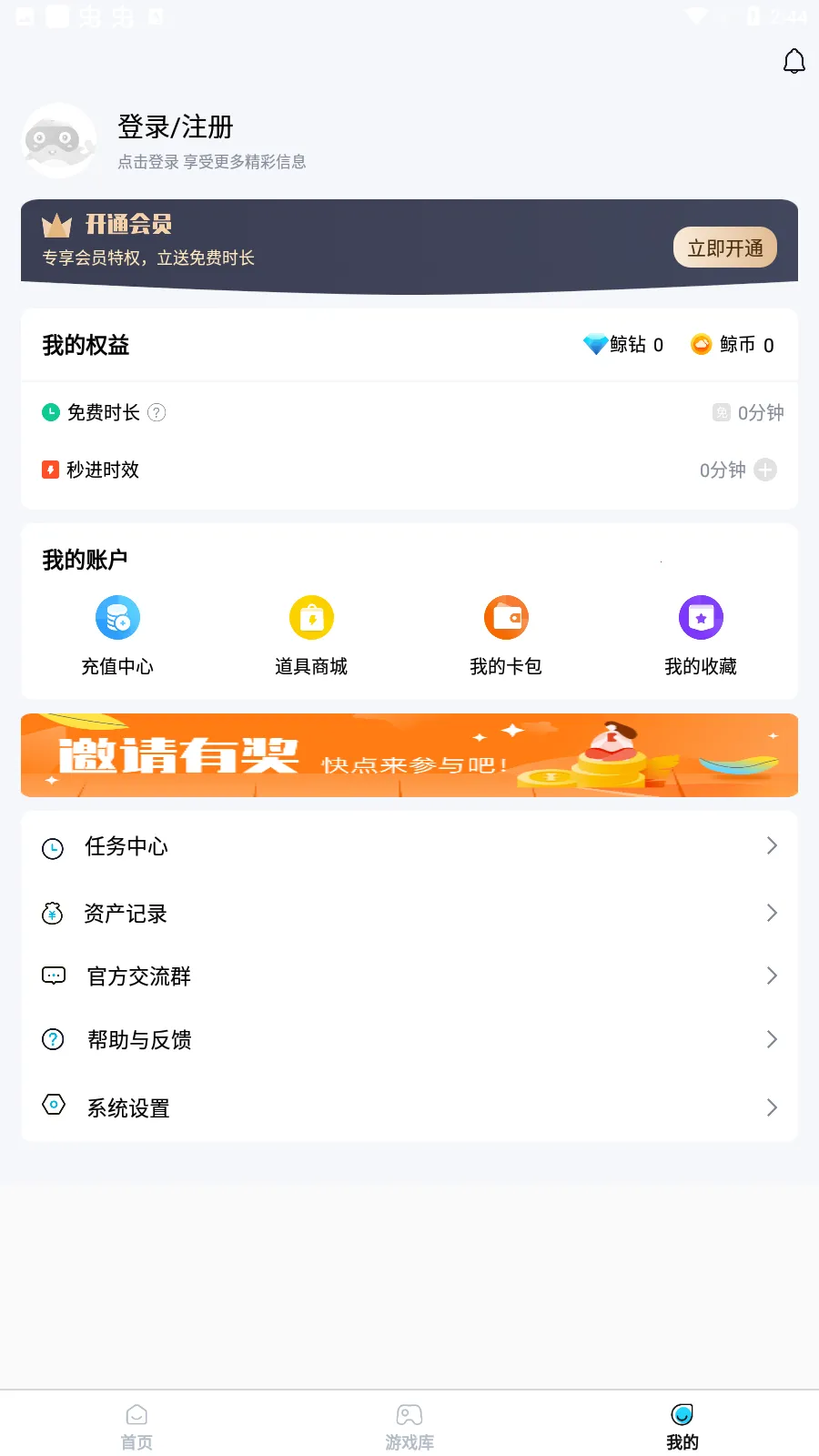Tap the panda avatar image
The height and width of the screenshot is (1456, 819).
pos(58,140)
